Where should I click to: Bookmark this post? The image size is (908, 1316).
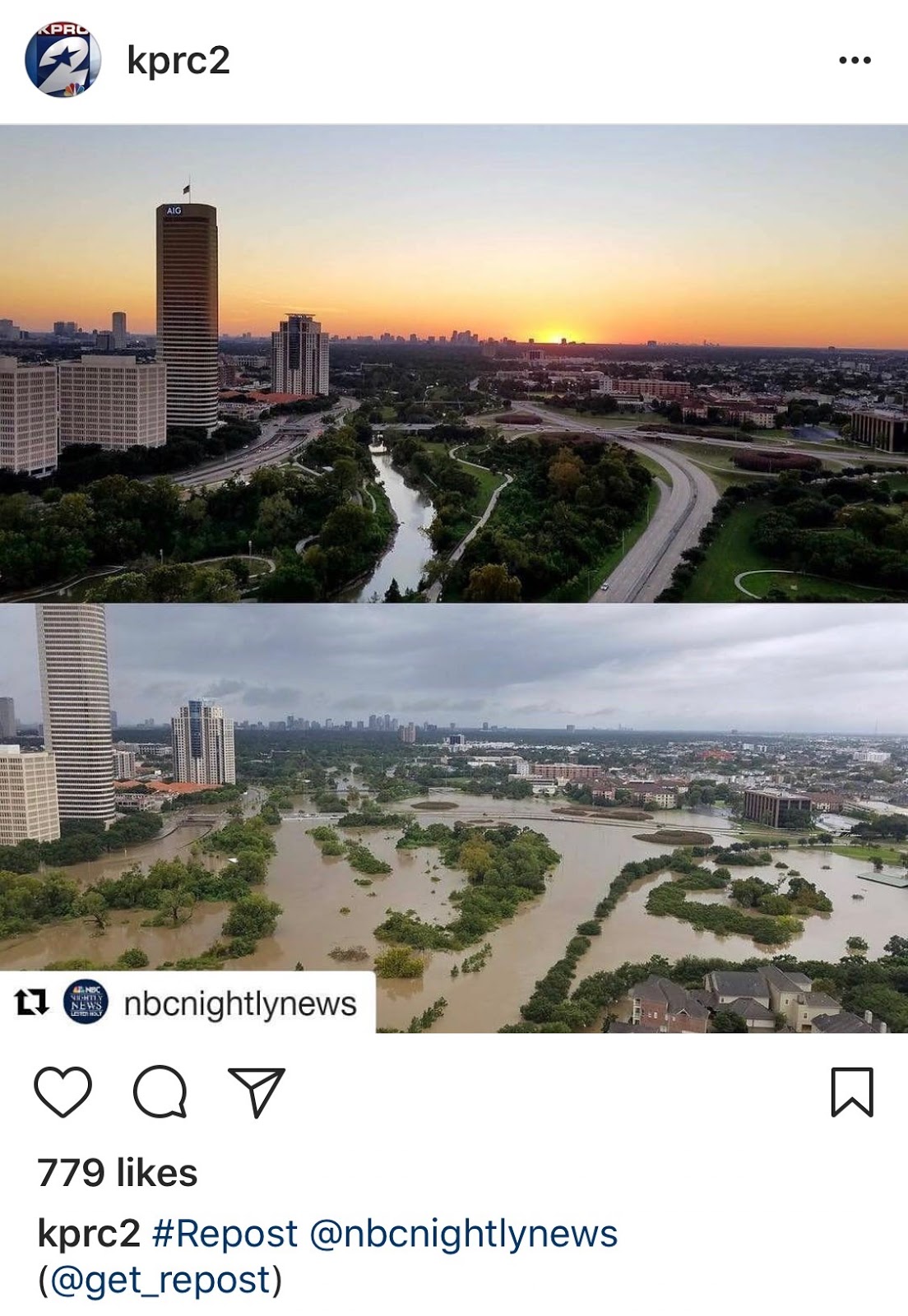click(x=851, y=1091)
